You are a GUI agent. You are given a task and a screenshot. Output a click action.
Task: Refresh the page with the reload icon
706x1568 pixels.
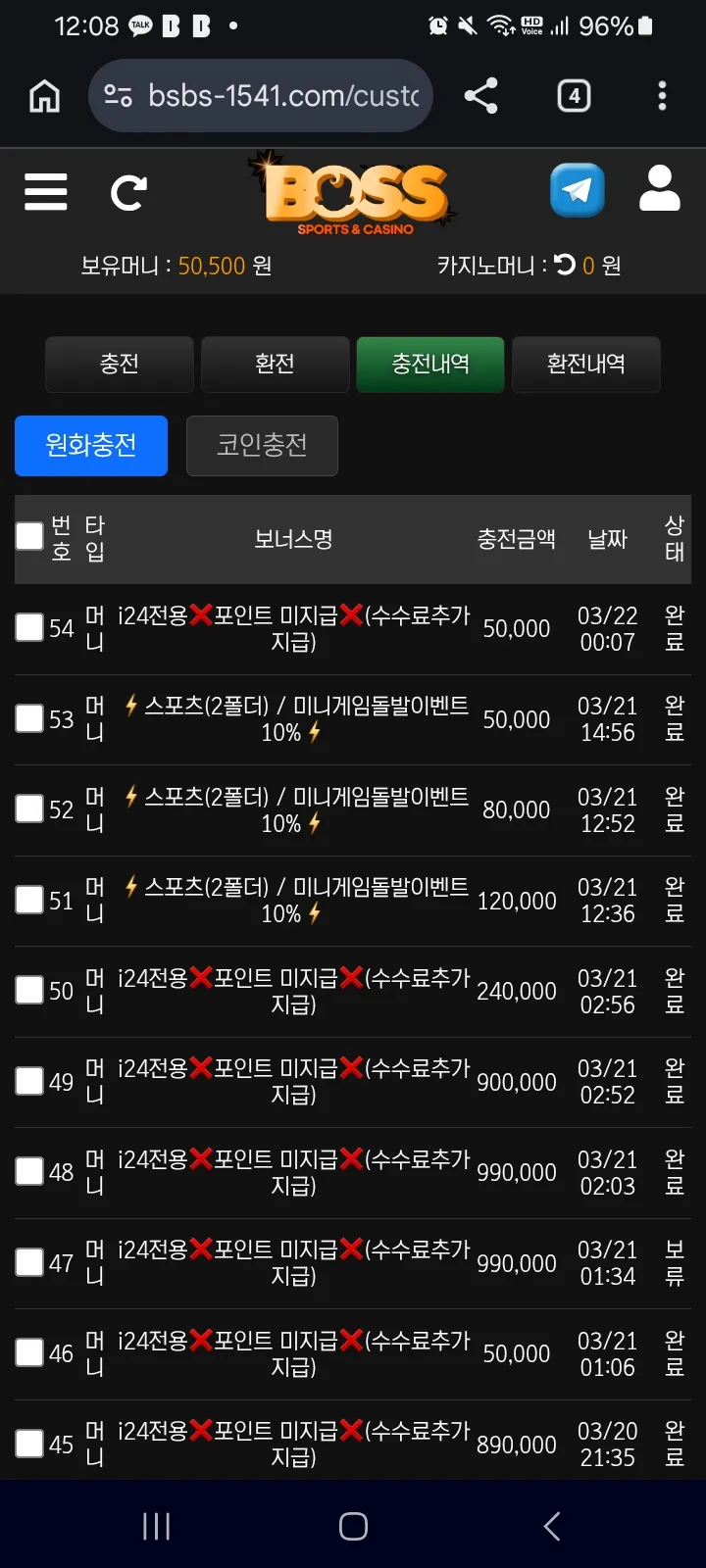(x=128, y=193)
